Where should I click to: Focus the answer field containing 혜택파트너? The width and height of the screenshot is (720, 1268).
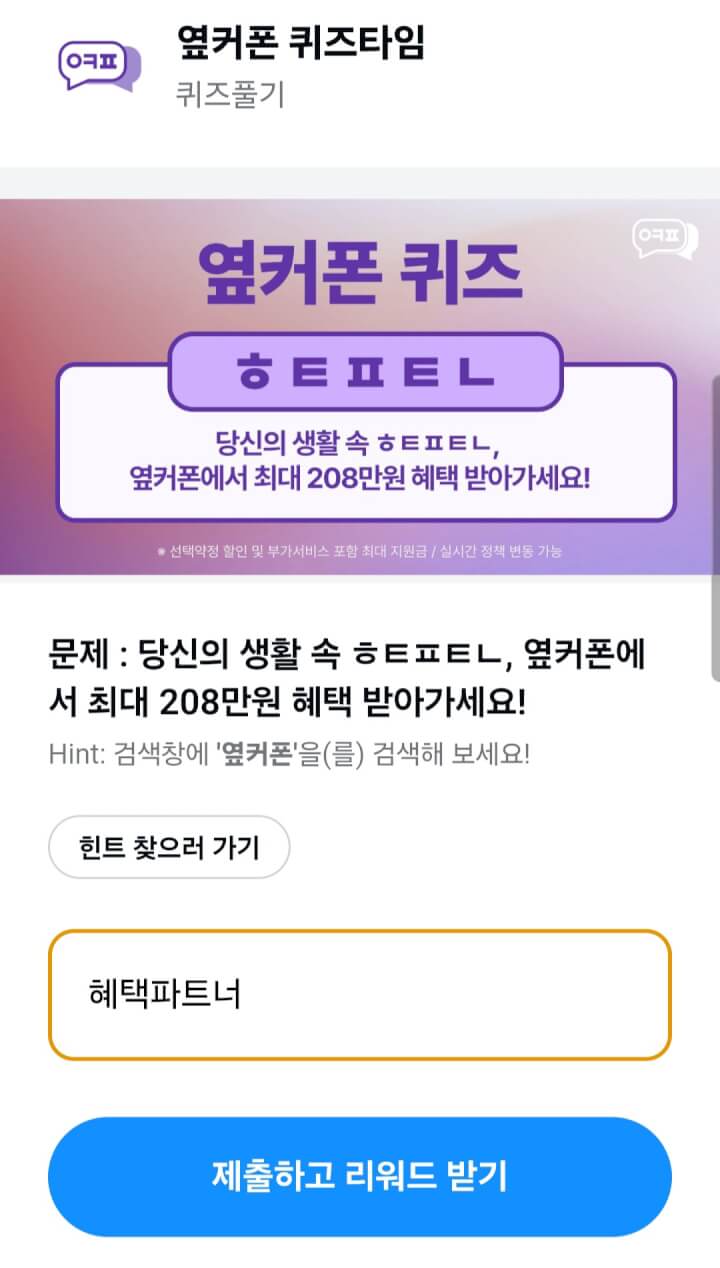click(359, 994)
